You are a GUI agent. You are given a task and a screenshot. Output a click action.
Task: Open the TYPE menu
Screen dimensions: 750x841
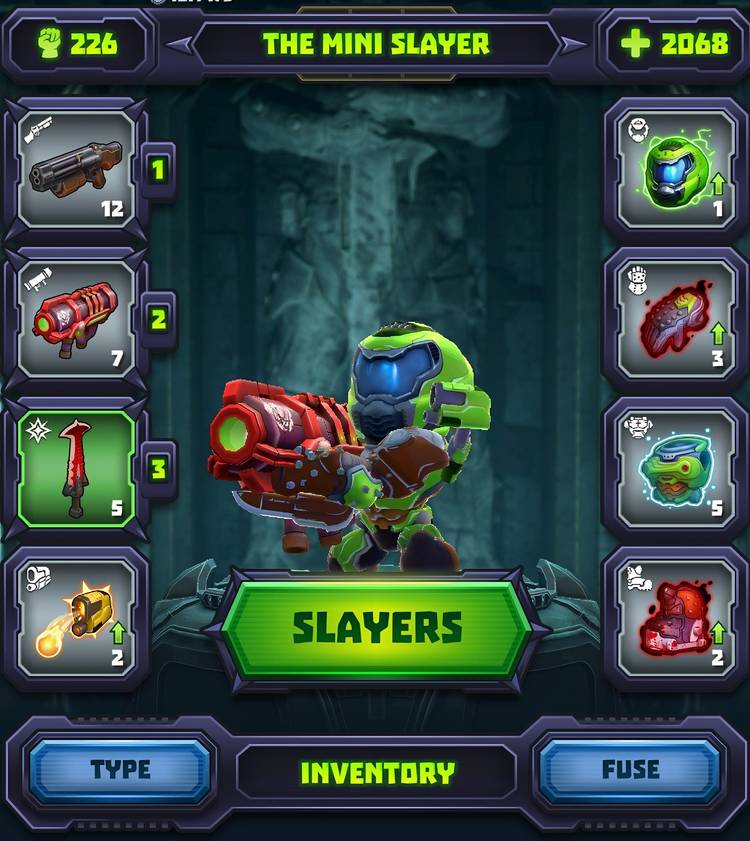(x=120, y=771)
